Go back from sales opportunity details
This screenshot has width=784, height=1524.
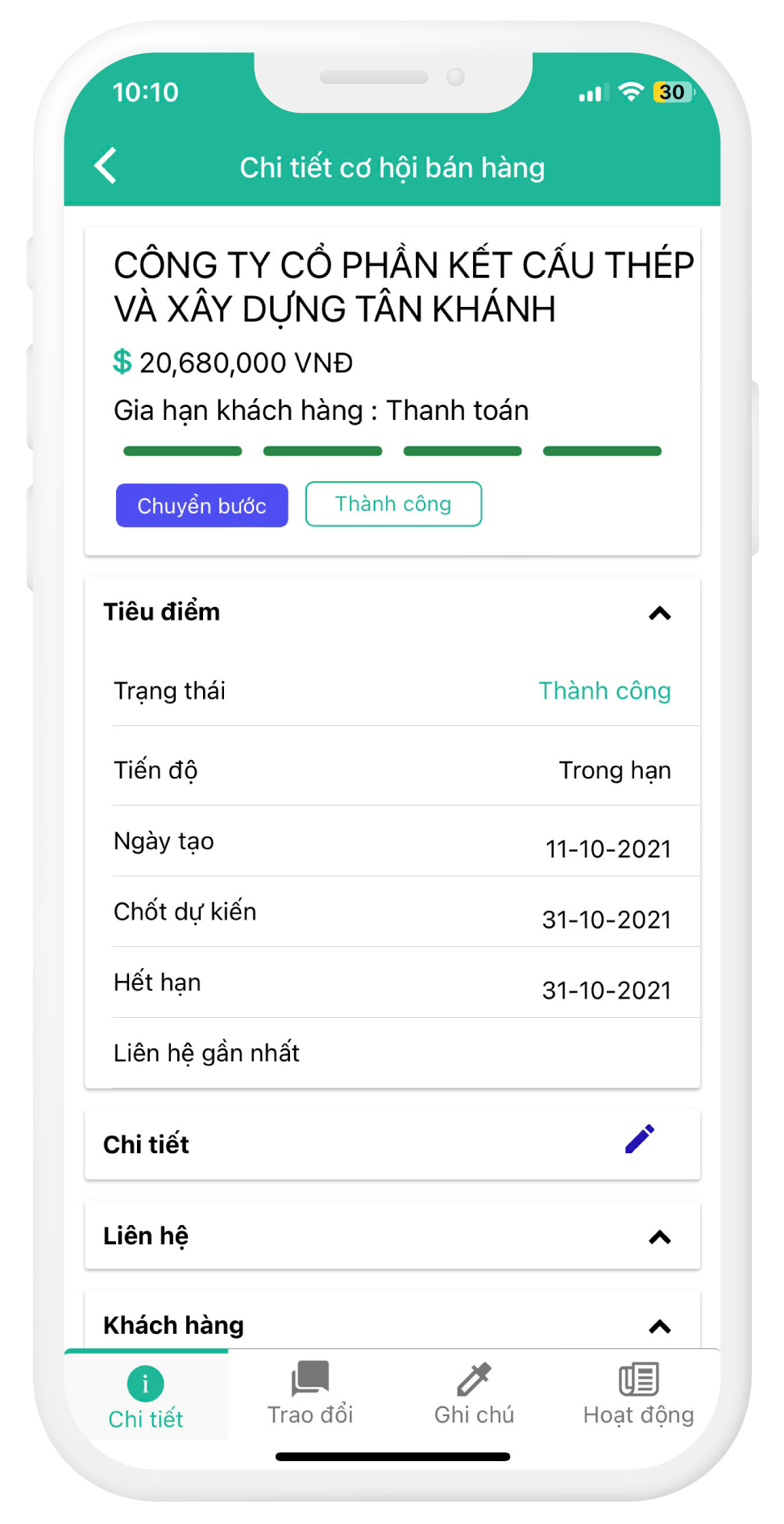point(106,166)
